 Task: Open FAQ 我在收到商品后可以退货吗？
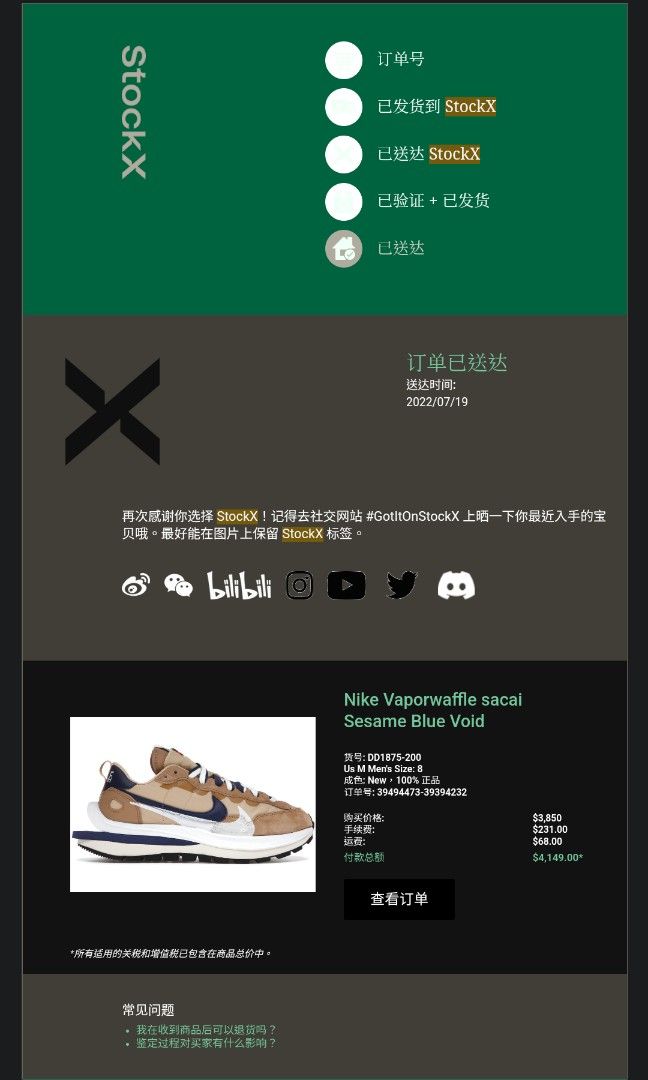206,1029
